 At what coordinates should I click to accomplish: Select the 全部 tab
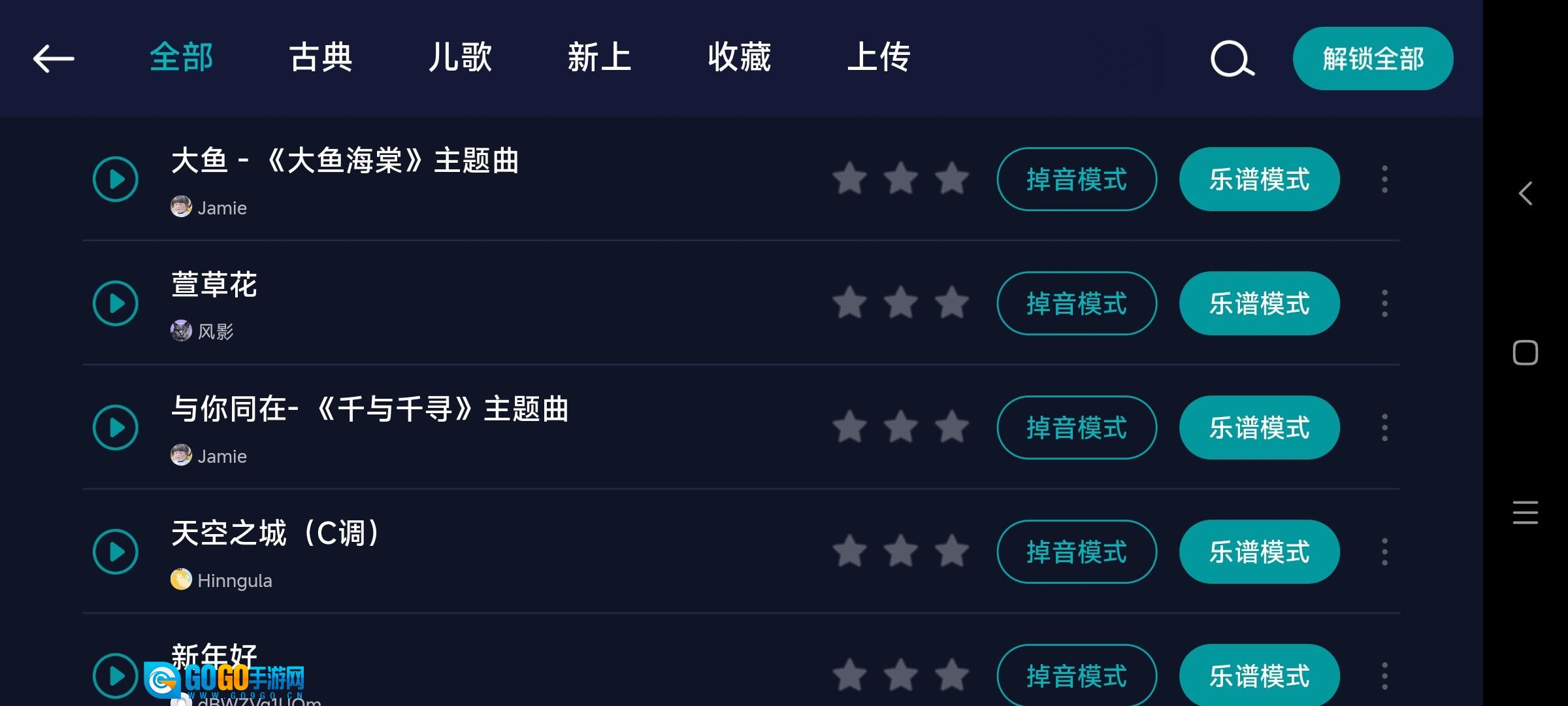click(182, 58)
